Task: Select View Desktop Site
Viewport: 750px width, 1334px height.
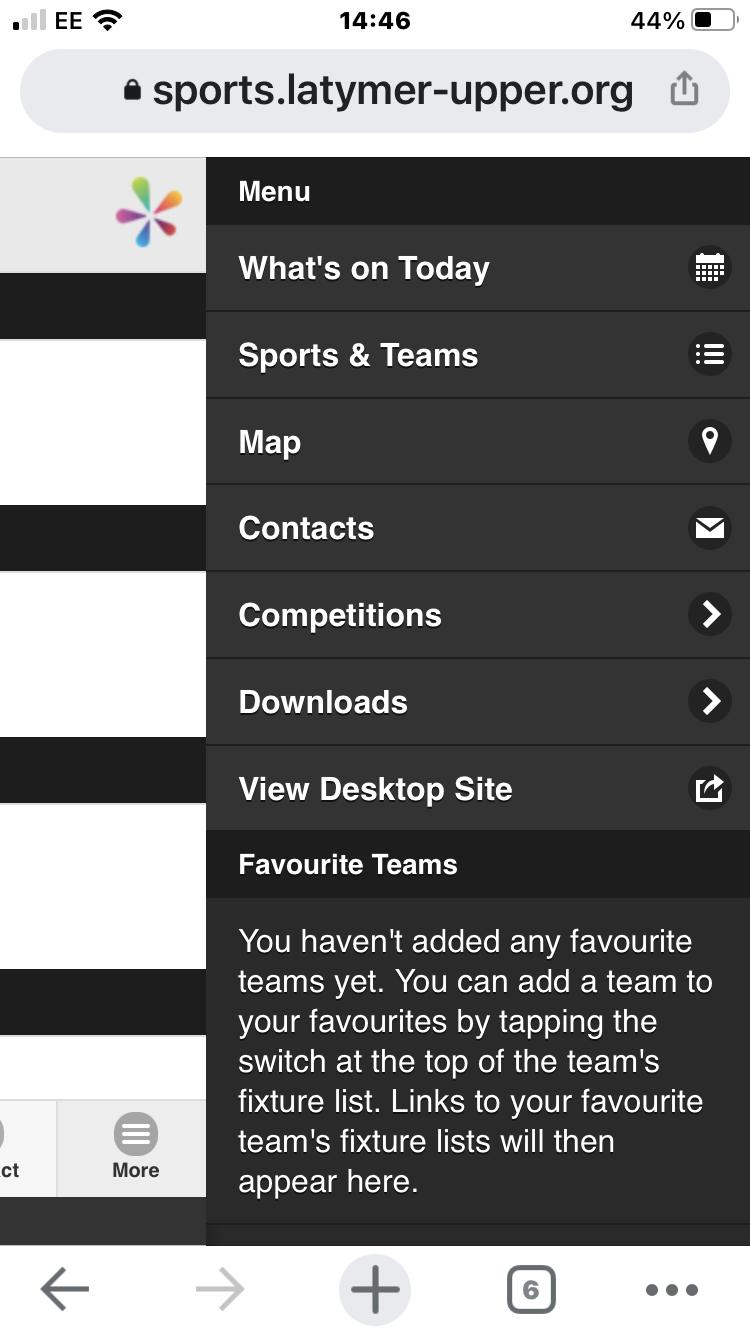Action: [x=478, y=789]
